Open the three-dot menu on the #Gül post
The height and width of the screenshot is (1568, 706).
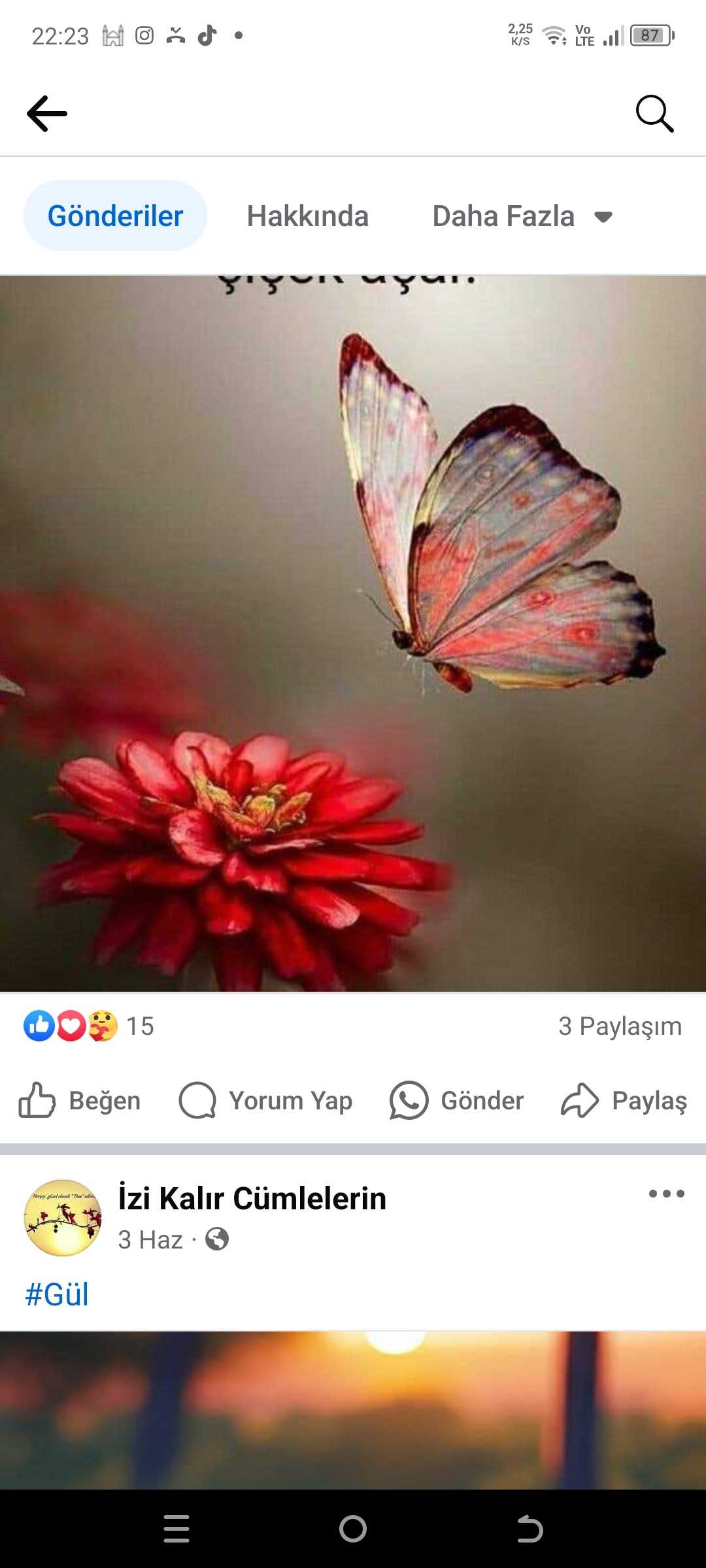666,1194
